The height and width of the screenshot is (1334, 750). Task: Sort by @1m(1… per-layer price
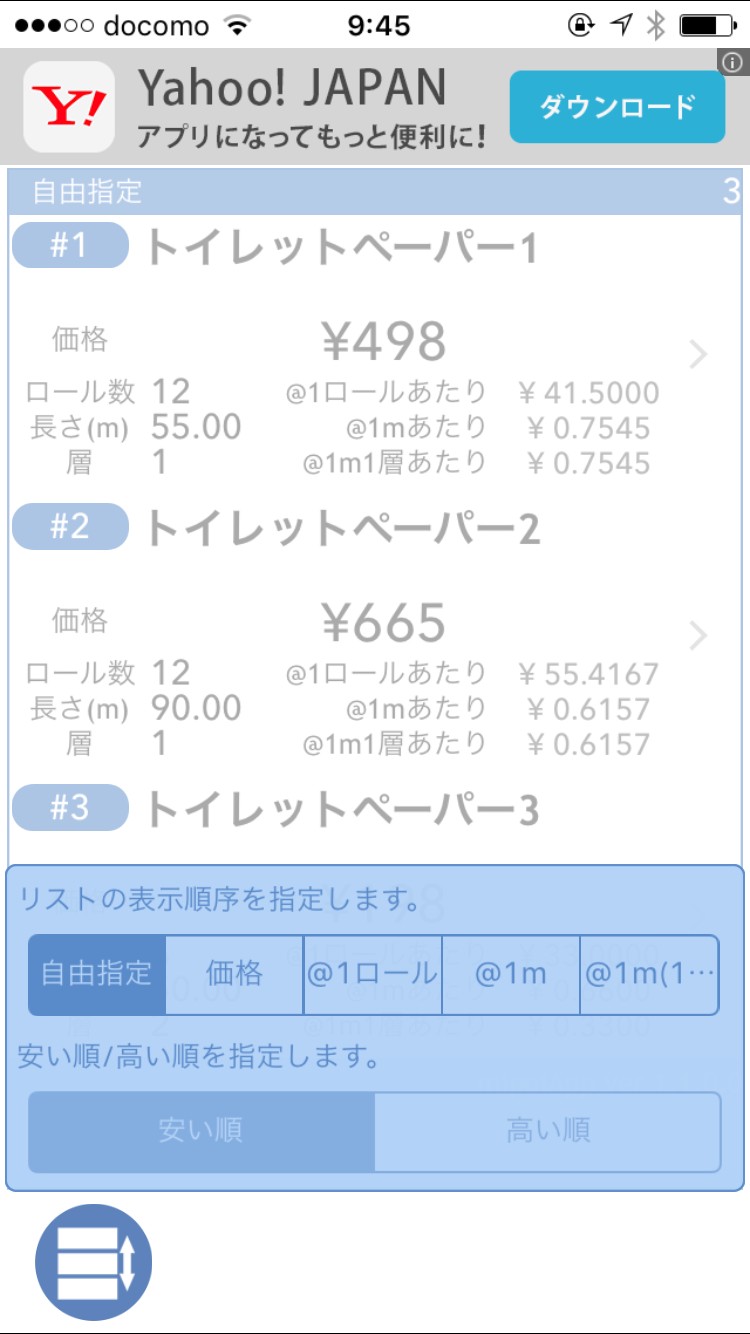coord(649,974)
